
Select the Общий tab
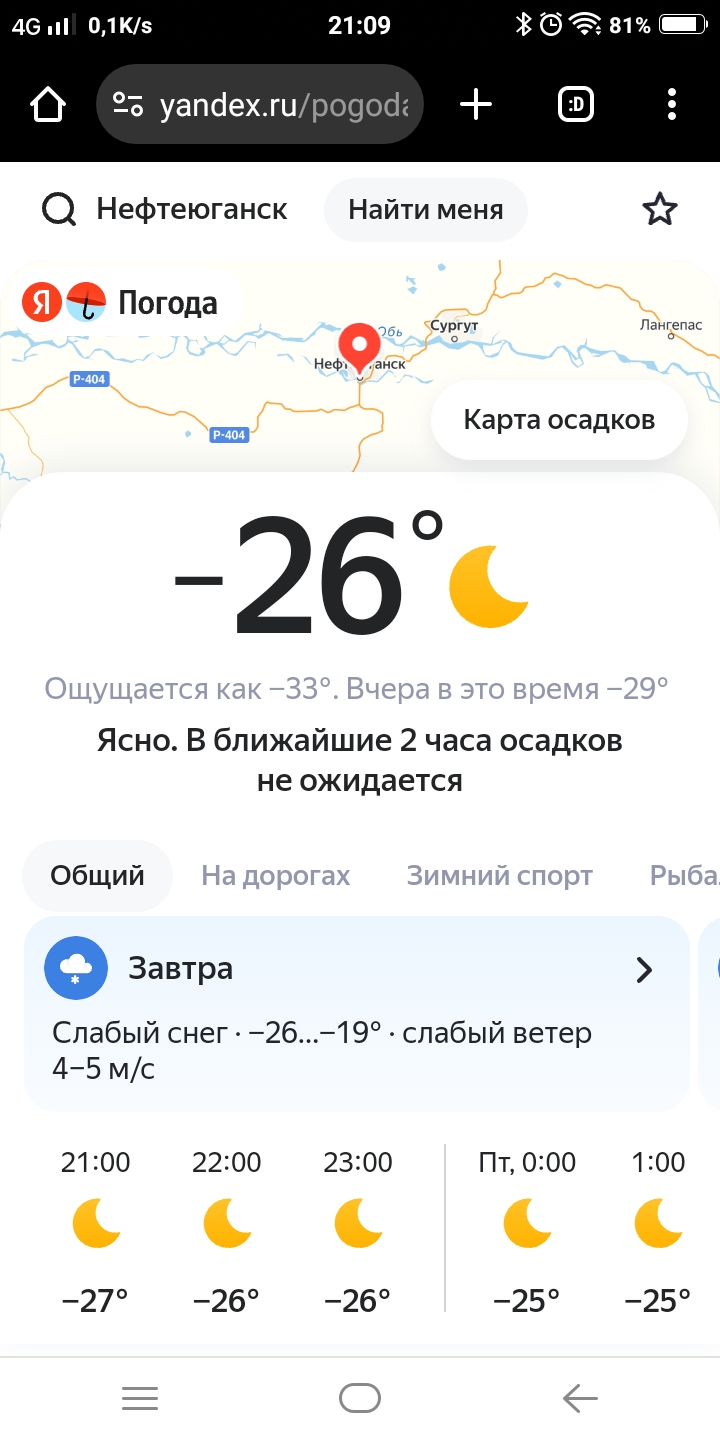click(x=97, y=876)
